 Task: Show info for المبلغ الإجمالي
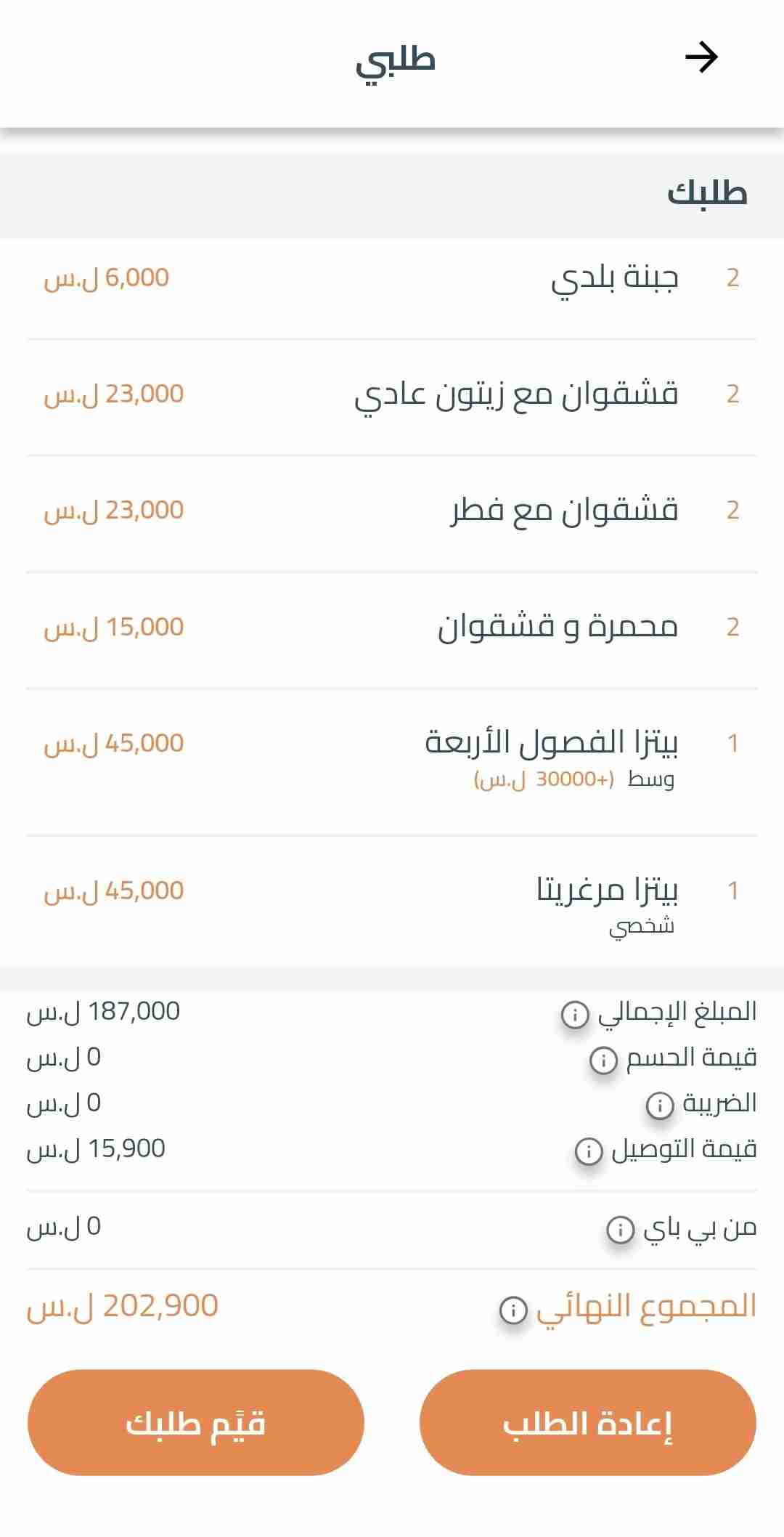click(575, 1014)
